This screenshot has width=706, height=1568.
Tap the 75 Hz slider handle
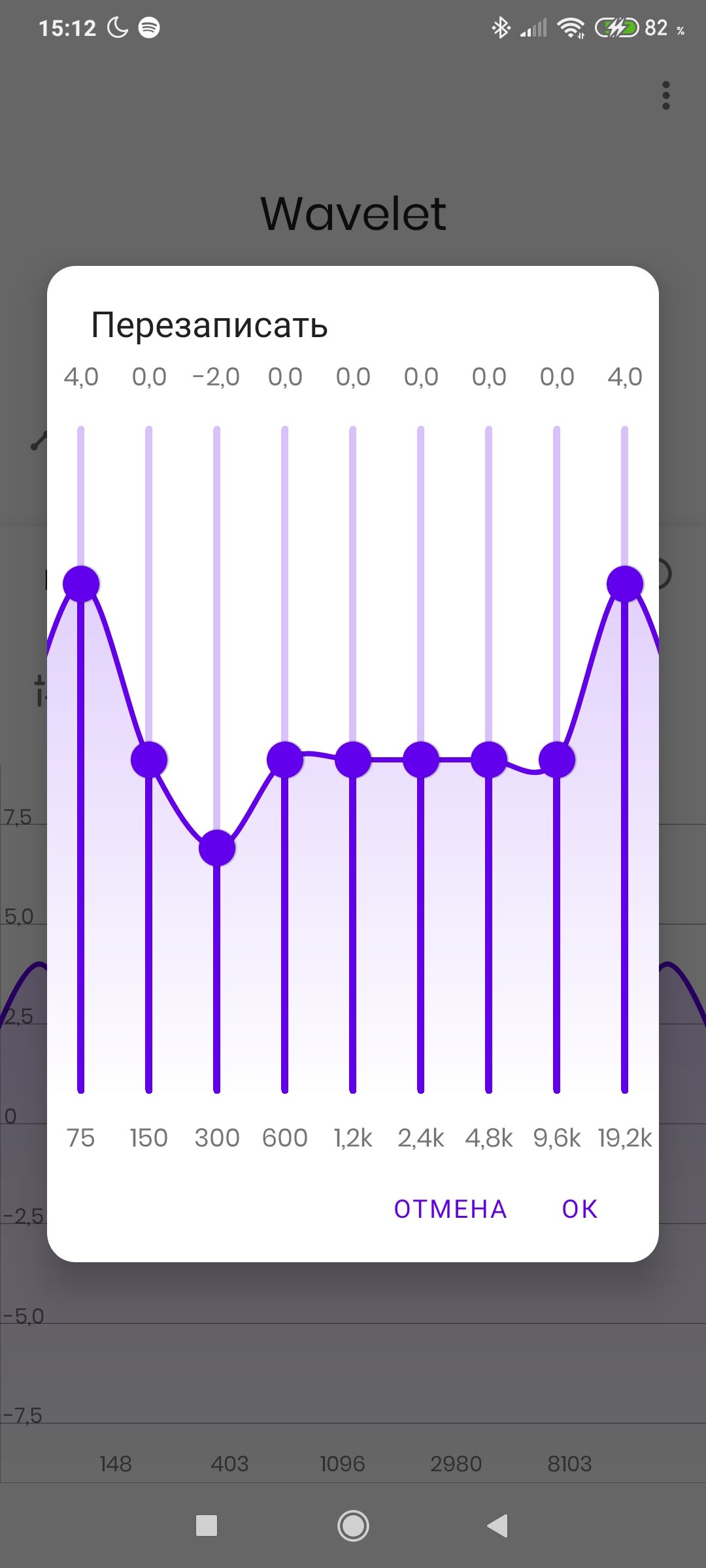(x=81, y=583)
